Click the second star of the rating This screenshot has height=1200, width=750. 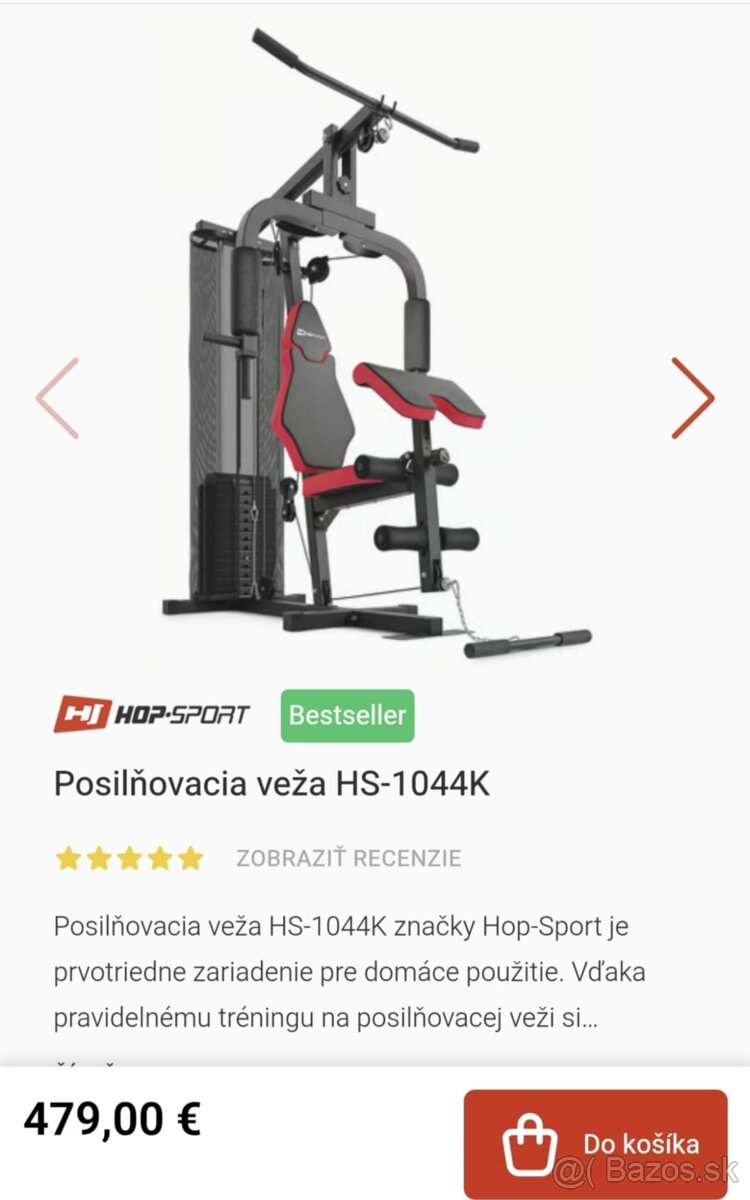point(99,858)
